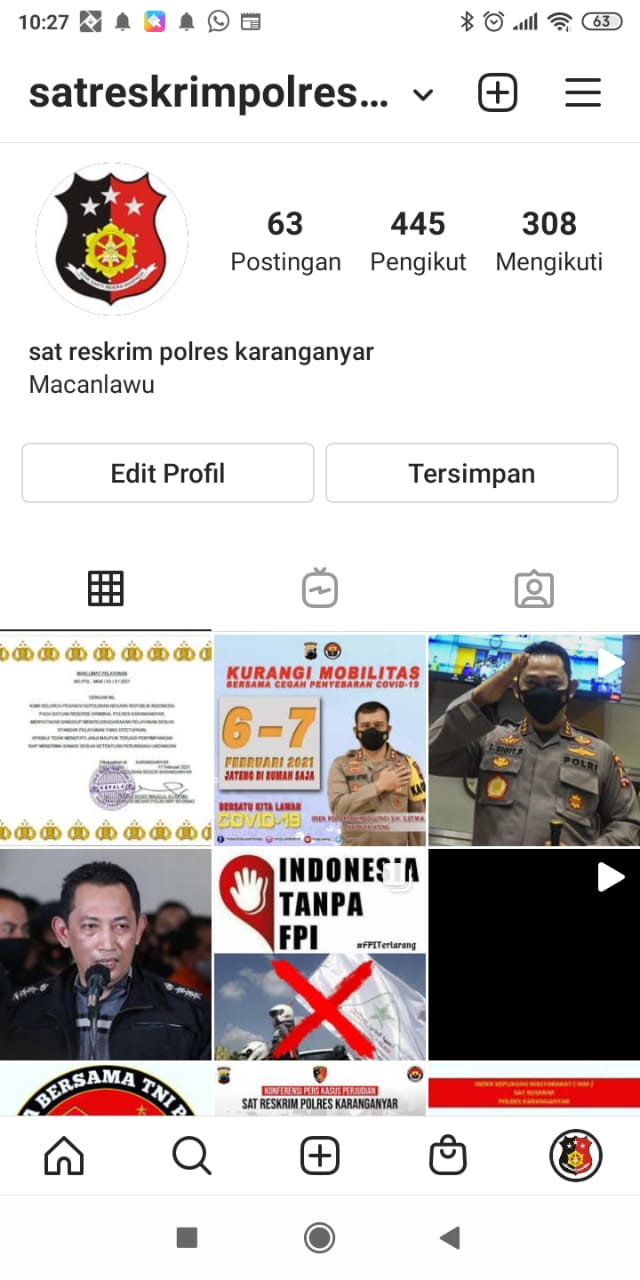The width and height of the screenshot is (640, 1280).
Task: Open the saluting officer video post
Action: 534,740
